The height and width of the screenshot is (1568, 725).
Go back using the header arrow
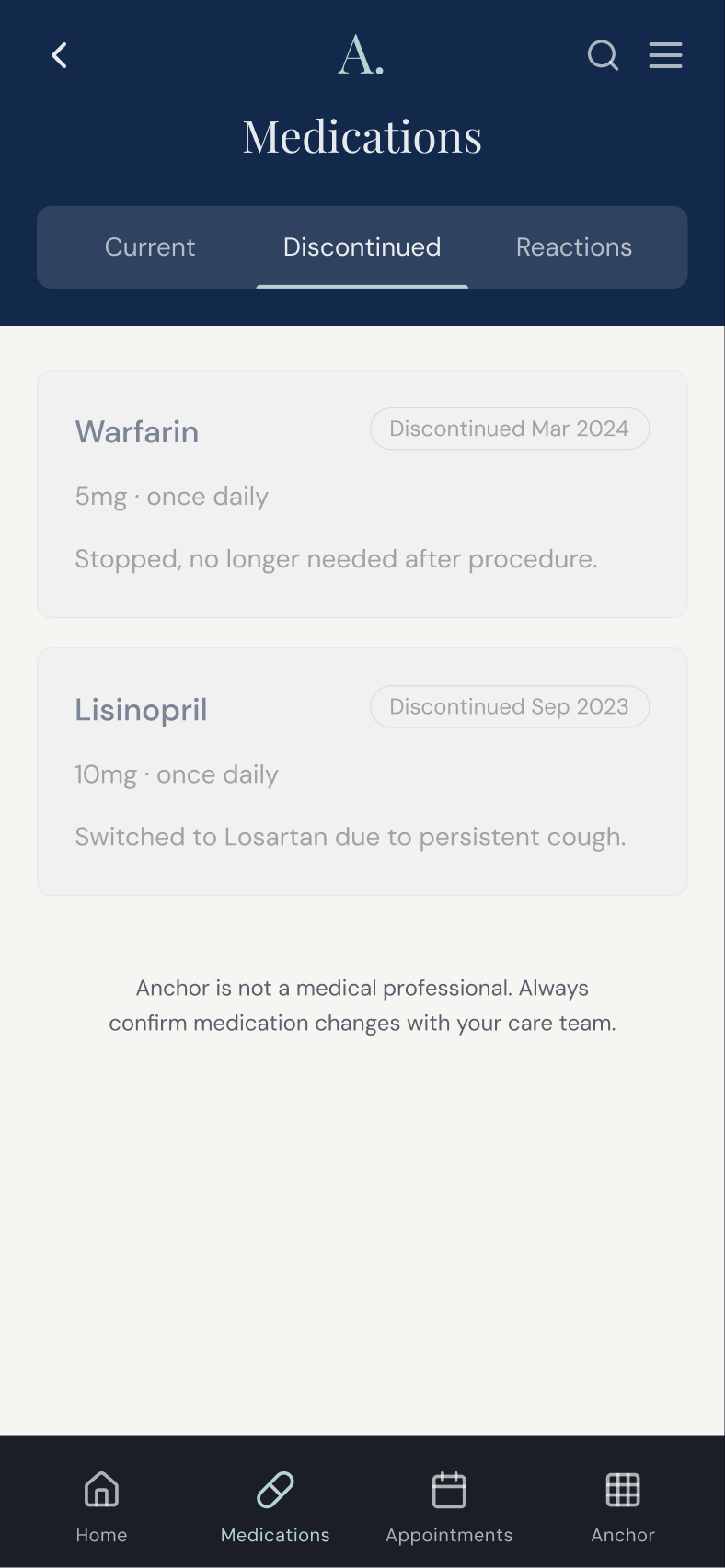(59, 55)
